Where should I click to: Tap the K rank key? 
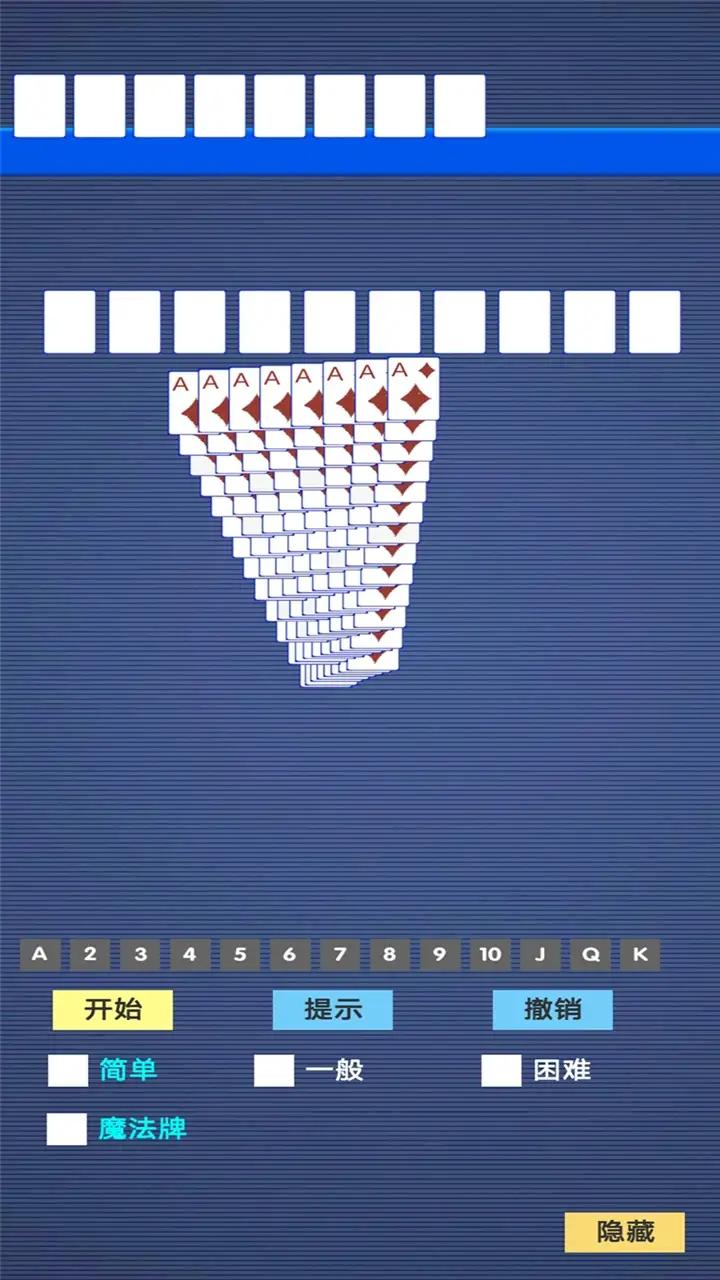(x=640, y=954)
